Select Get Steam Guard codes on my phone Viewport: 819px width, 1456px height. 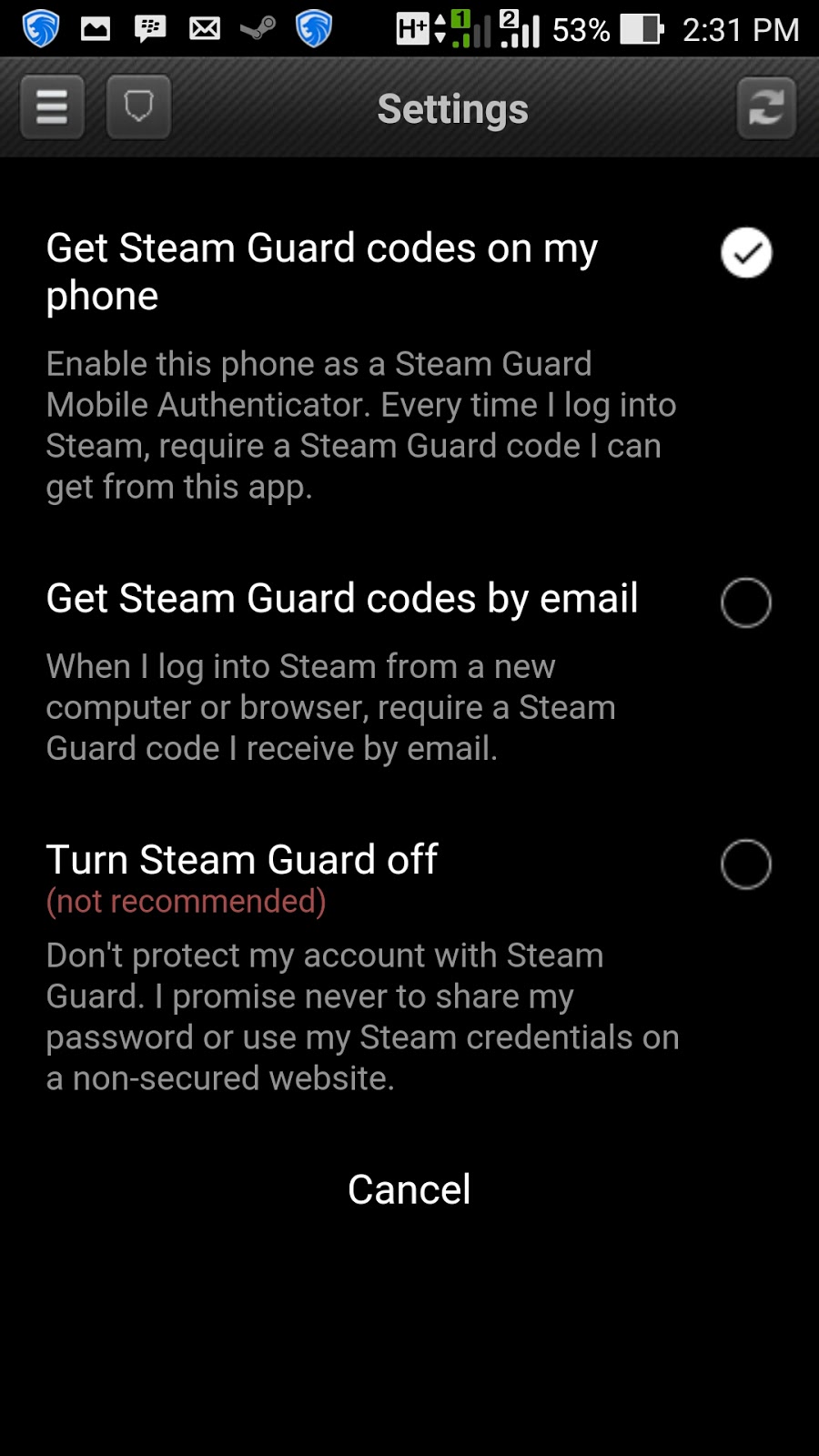click(745, 253)
